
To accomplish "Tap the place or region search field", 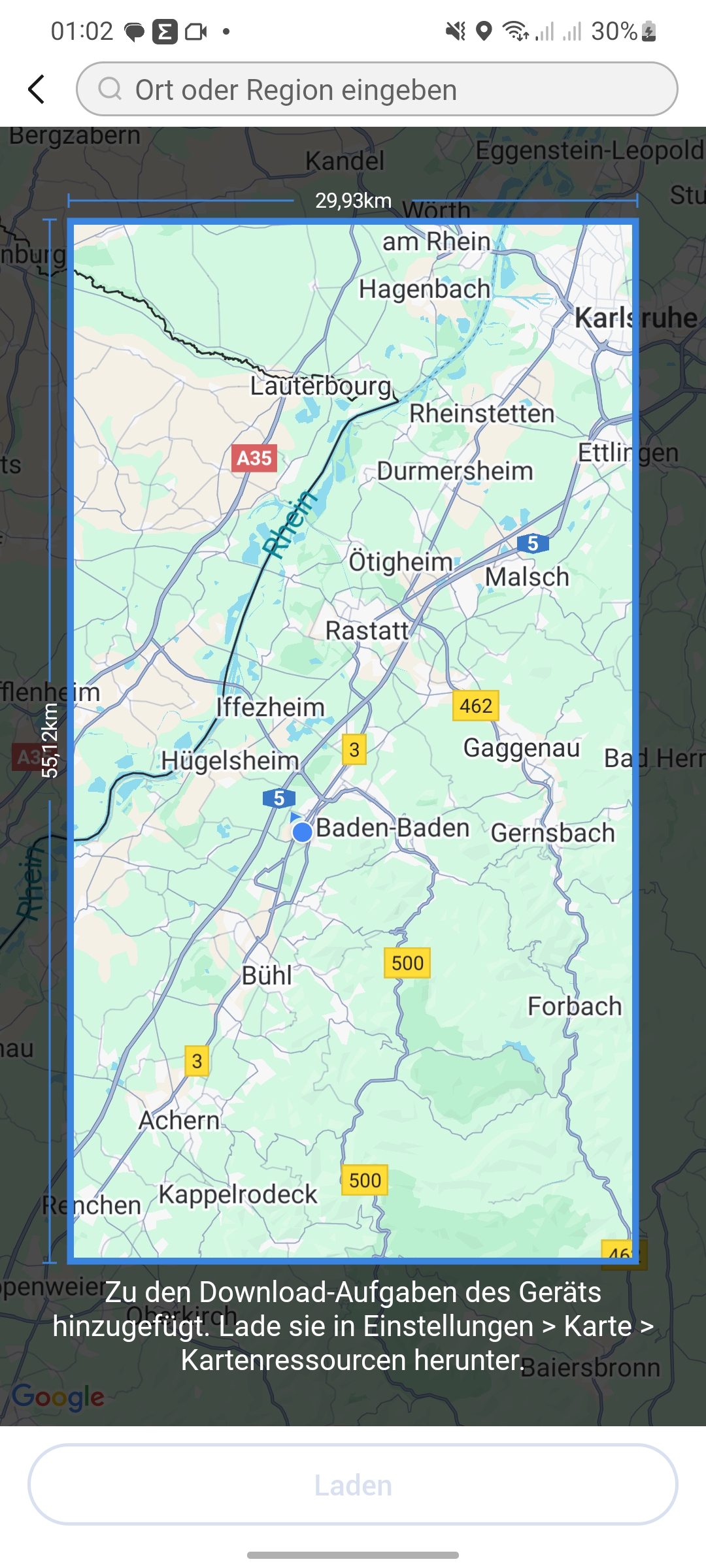I will (x=377, y=89).
